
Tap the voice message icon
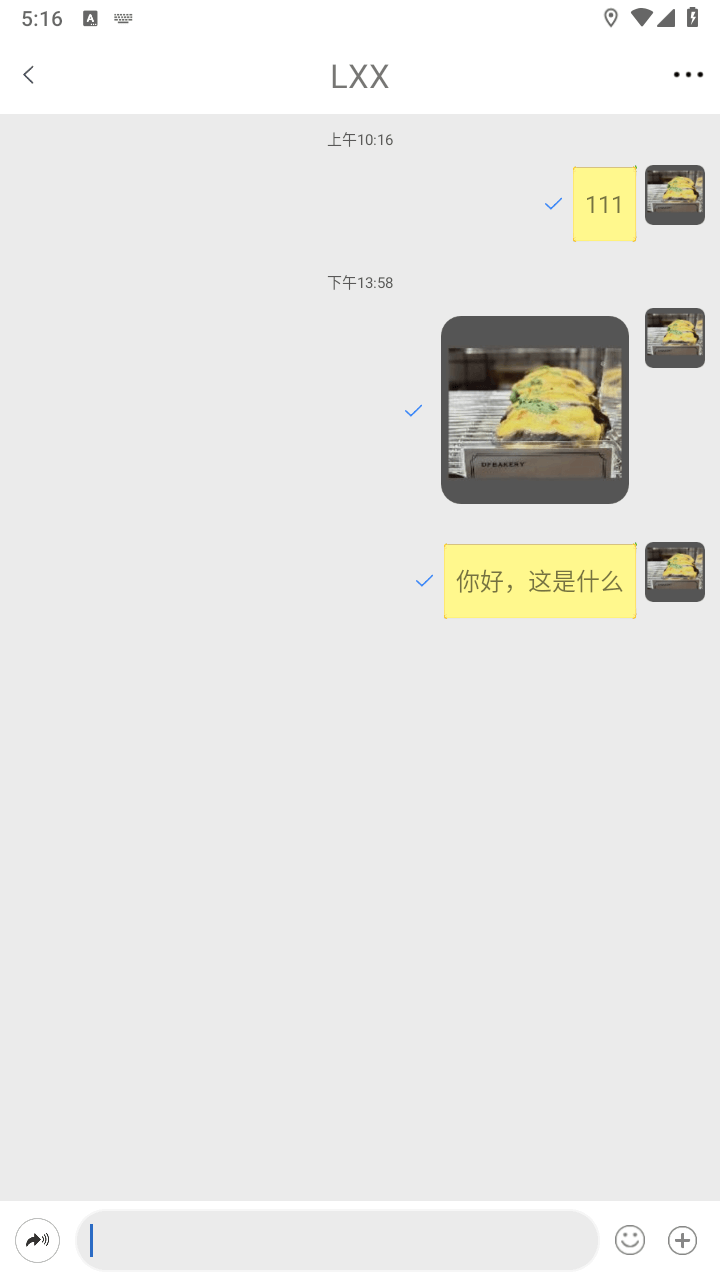point(38,1241)
